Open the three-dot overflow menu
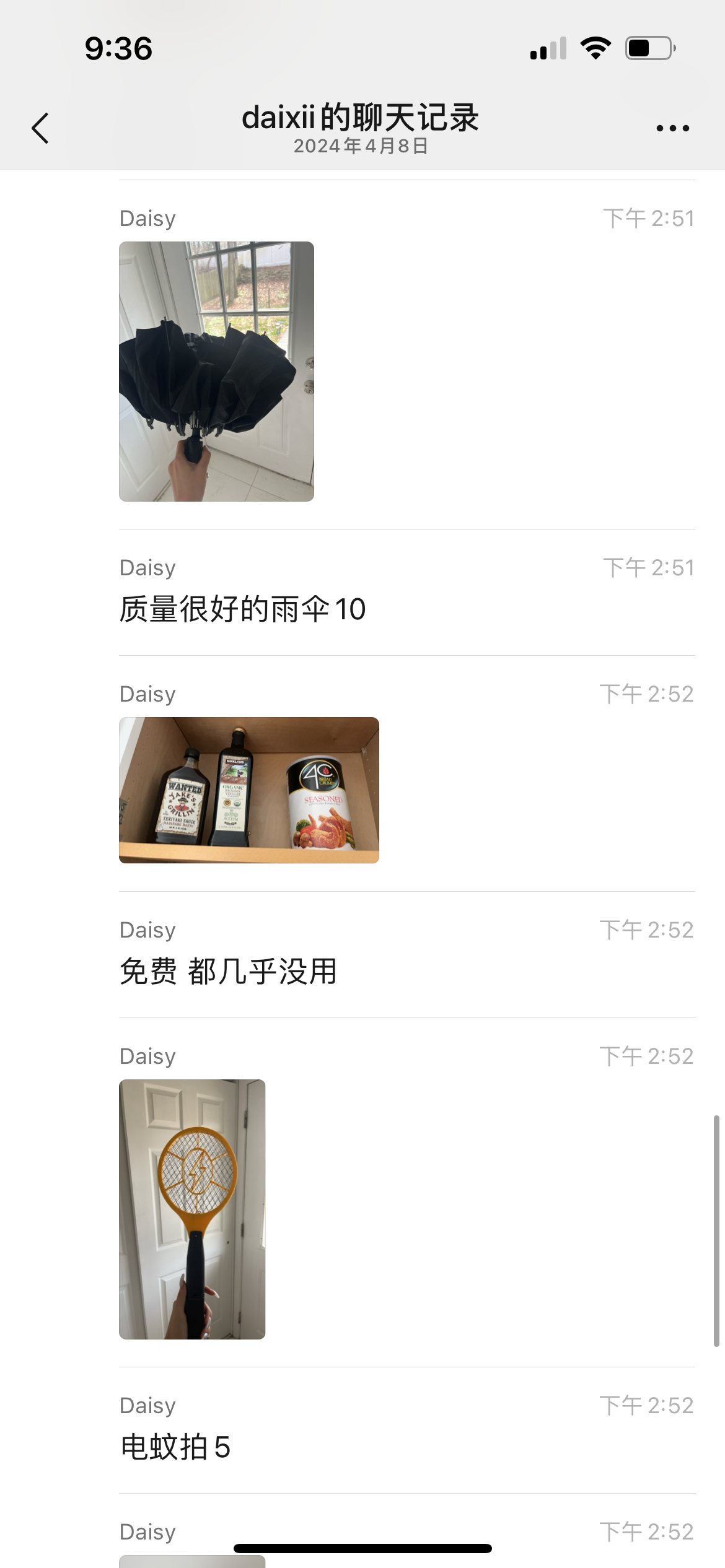 coord(672,128)
